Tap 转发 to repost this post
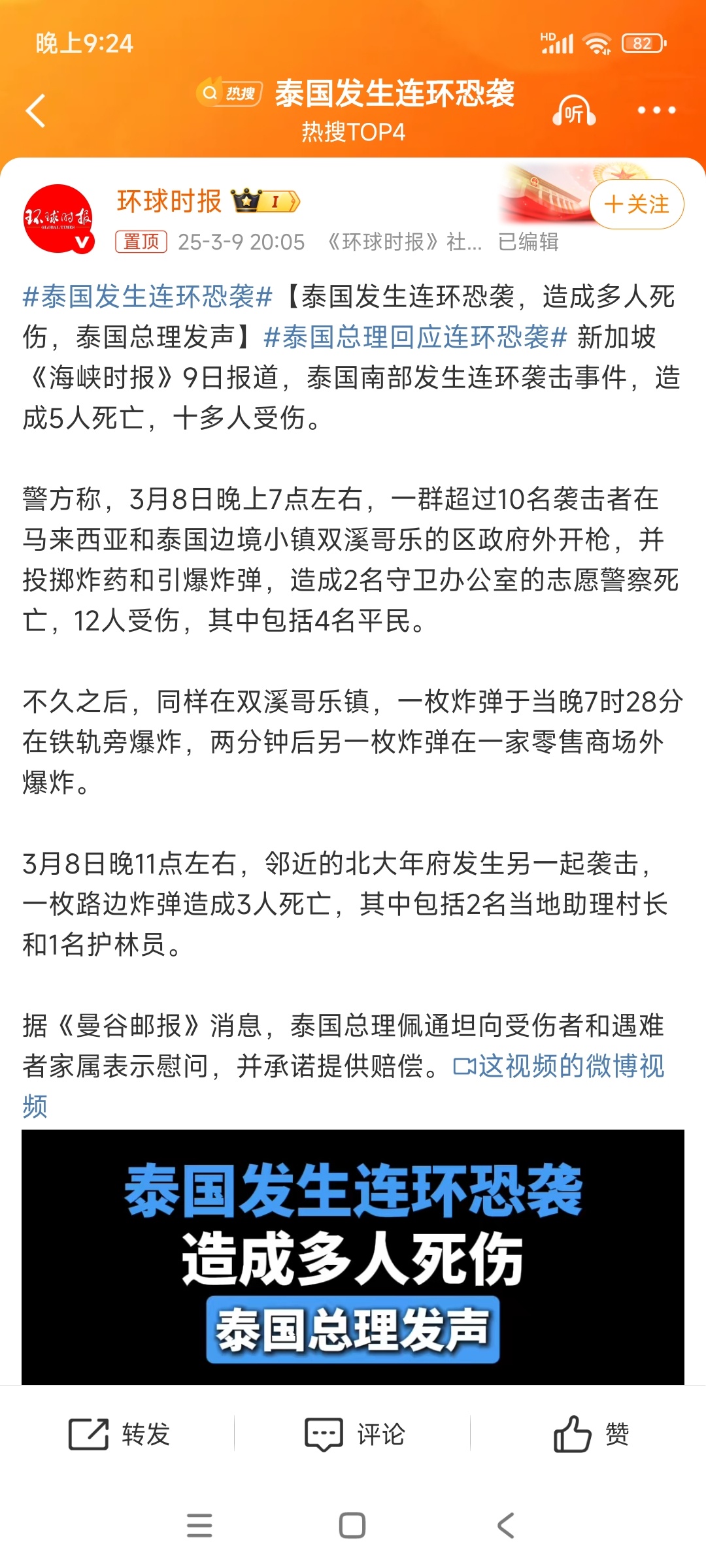Screen dimensions: 706x1568 tap(120, 1434)
